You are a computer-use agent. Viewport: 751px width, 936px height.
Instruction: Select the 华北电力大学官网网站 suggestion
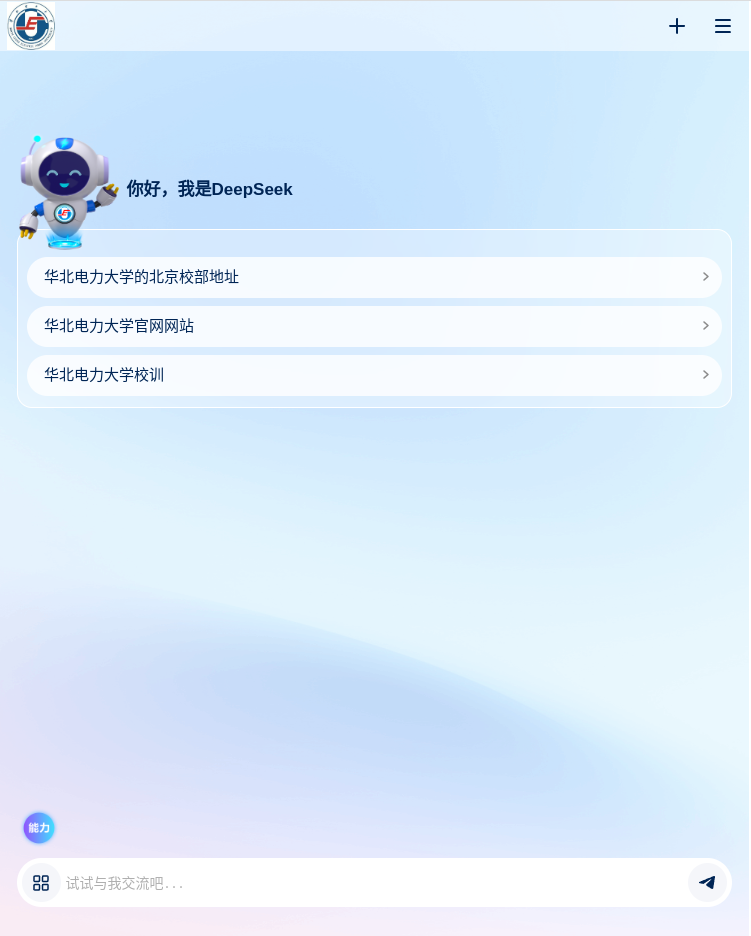click(x=374, y=326)
